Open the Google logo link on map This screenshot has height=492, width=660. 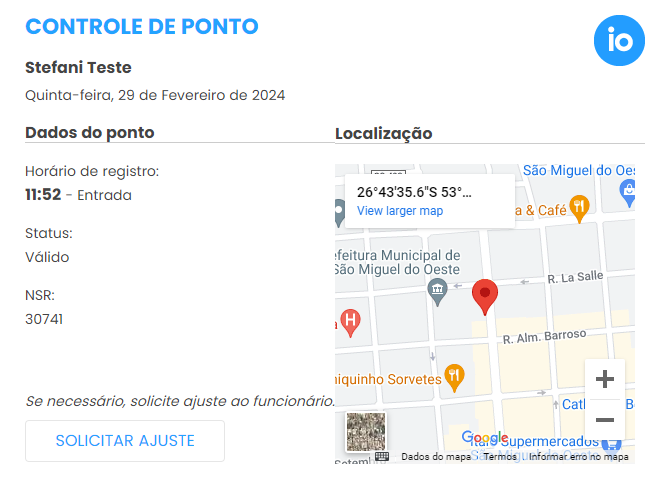(485, 438)
